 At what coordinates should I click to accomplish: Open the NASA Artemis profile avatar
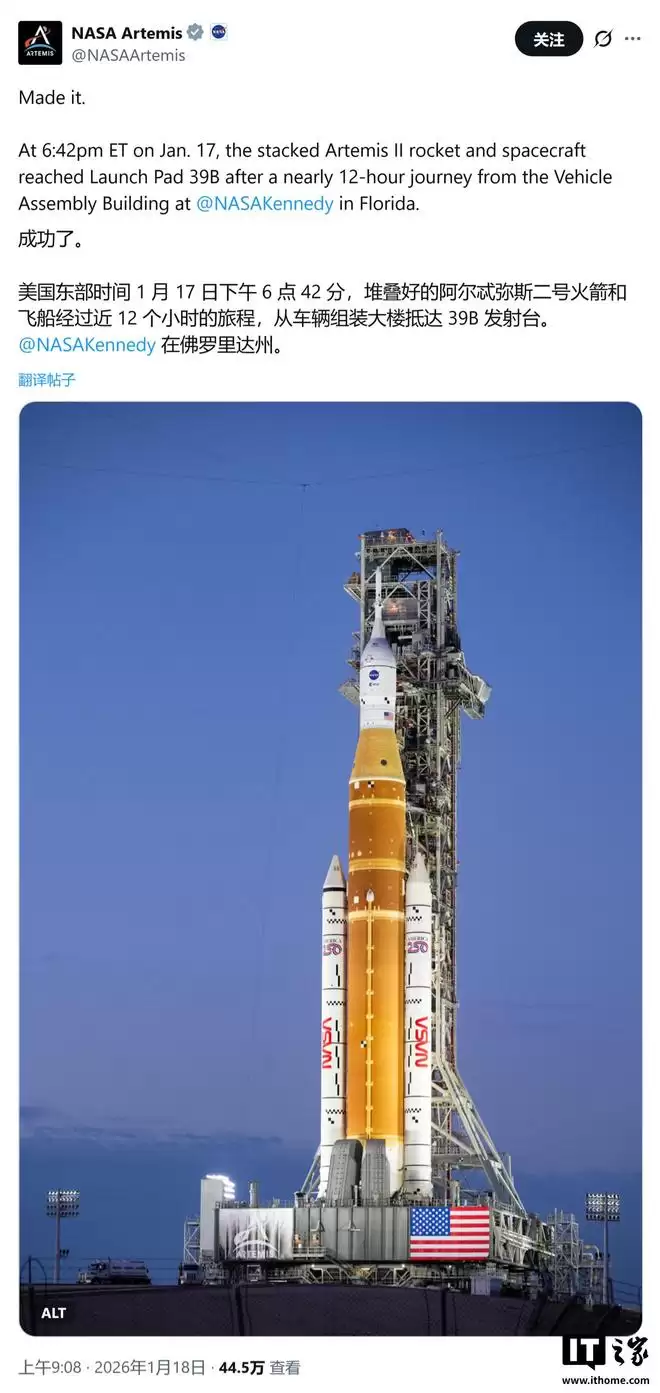(40, 43)
